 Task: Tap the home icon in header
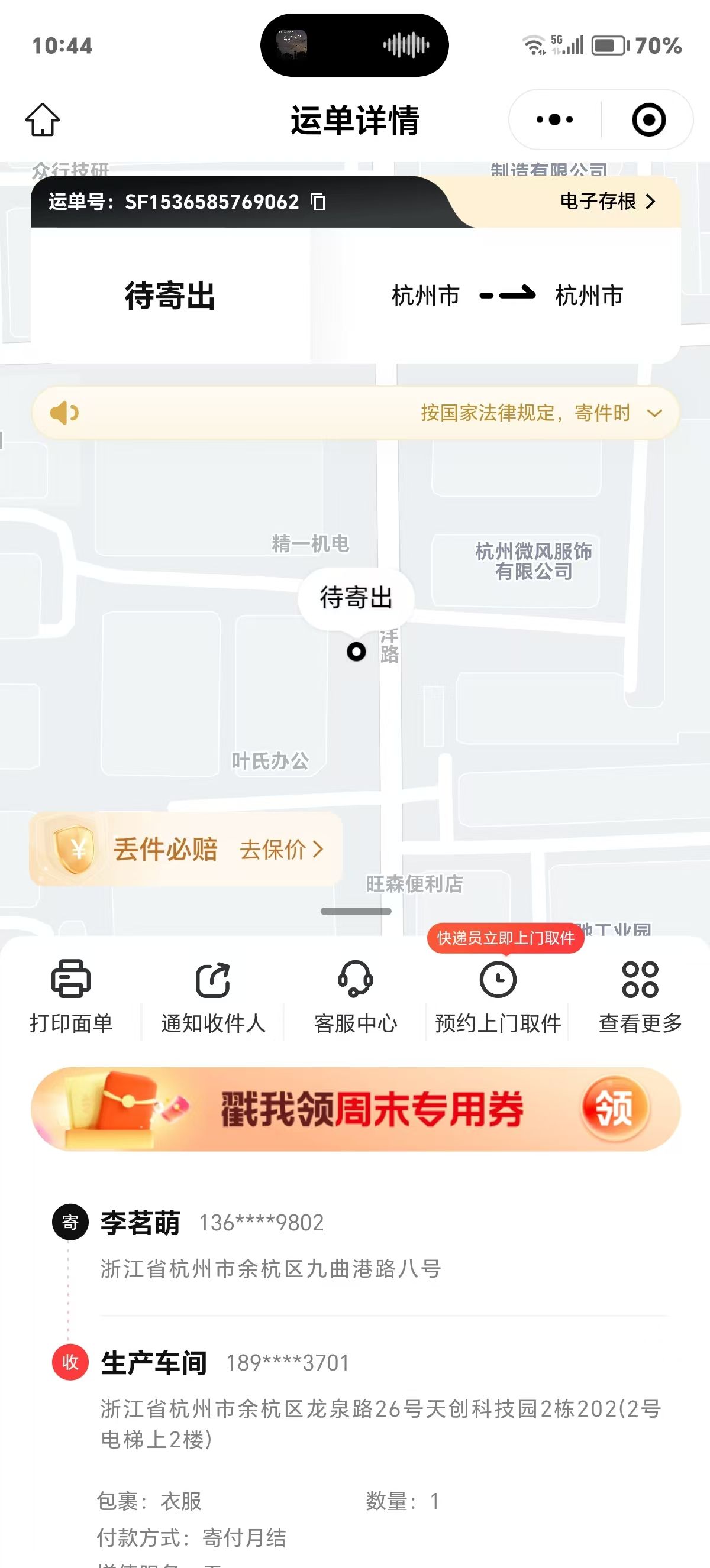pyautogui.click(x=43, y=119)
